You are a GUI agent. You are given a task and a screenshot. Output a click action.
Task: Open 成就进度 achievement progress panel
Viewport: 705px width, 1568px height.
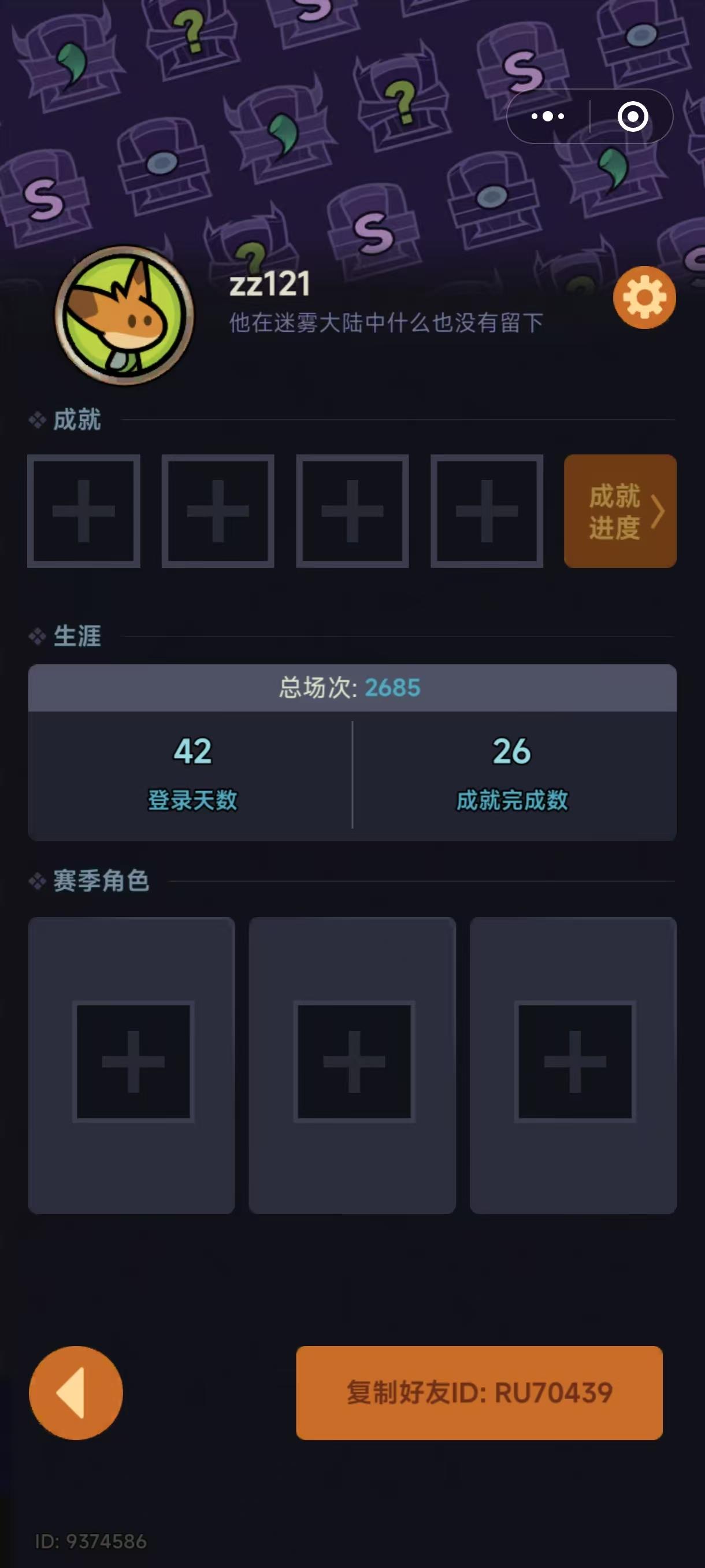(x=619, y=510)
